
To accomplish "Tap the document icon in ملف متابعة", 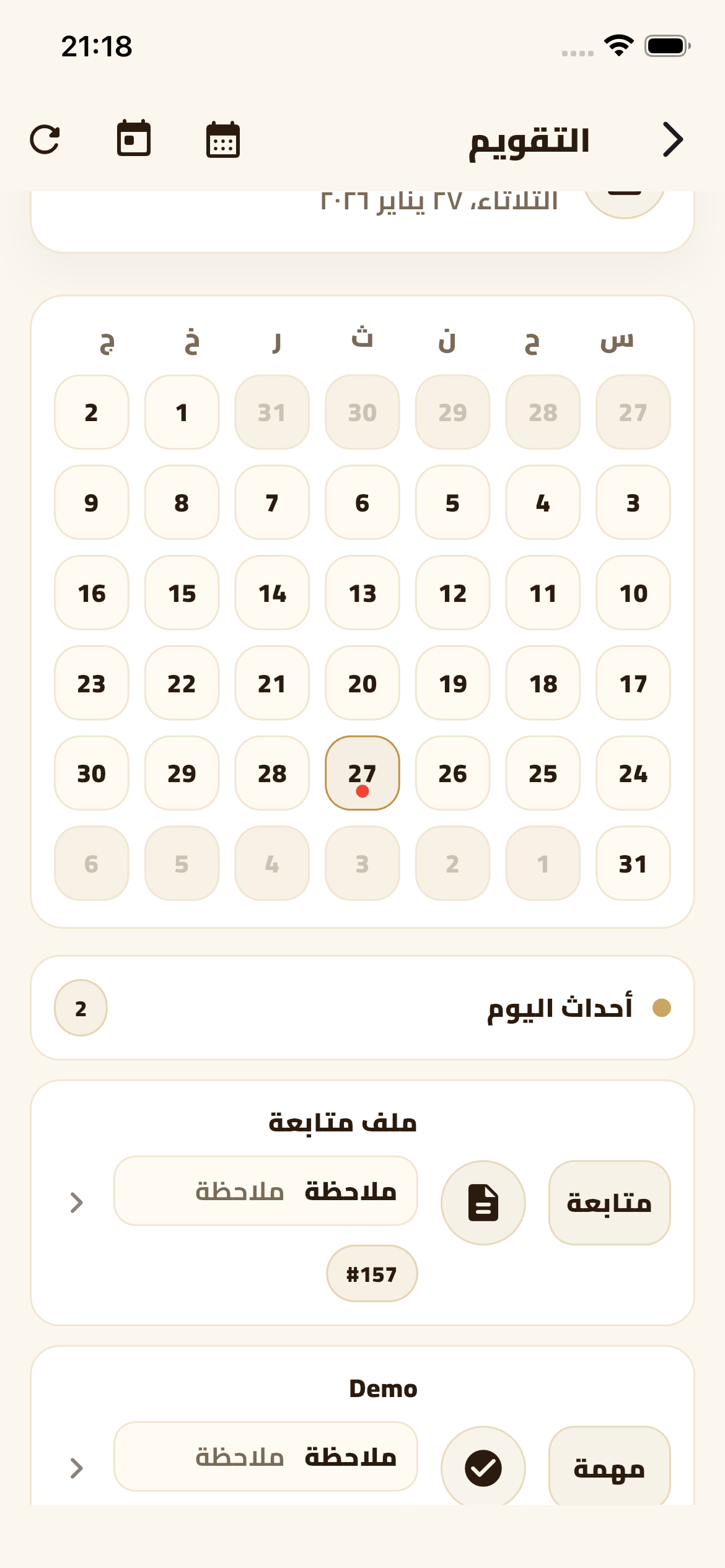I will (x=483, y=1202).
